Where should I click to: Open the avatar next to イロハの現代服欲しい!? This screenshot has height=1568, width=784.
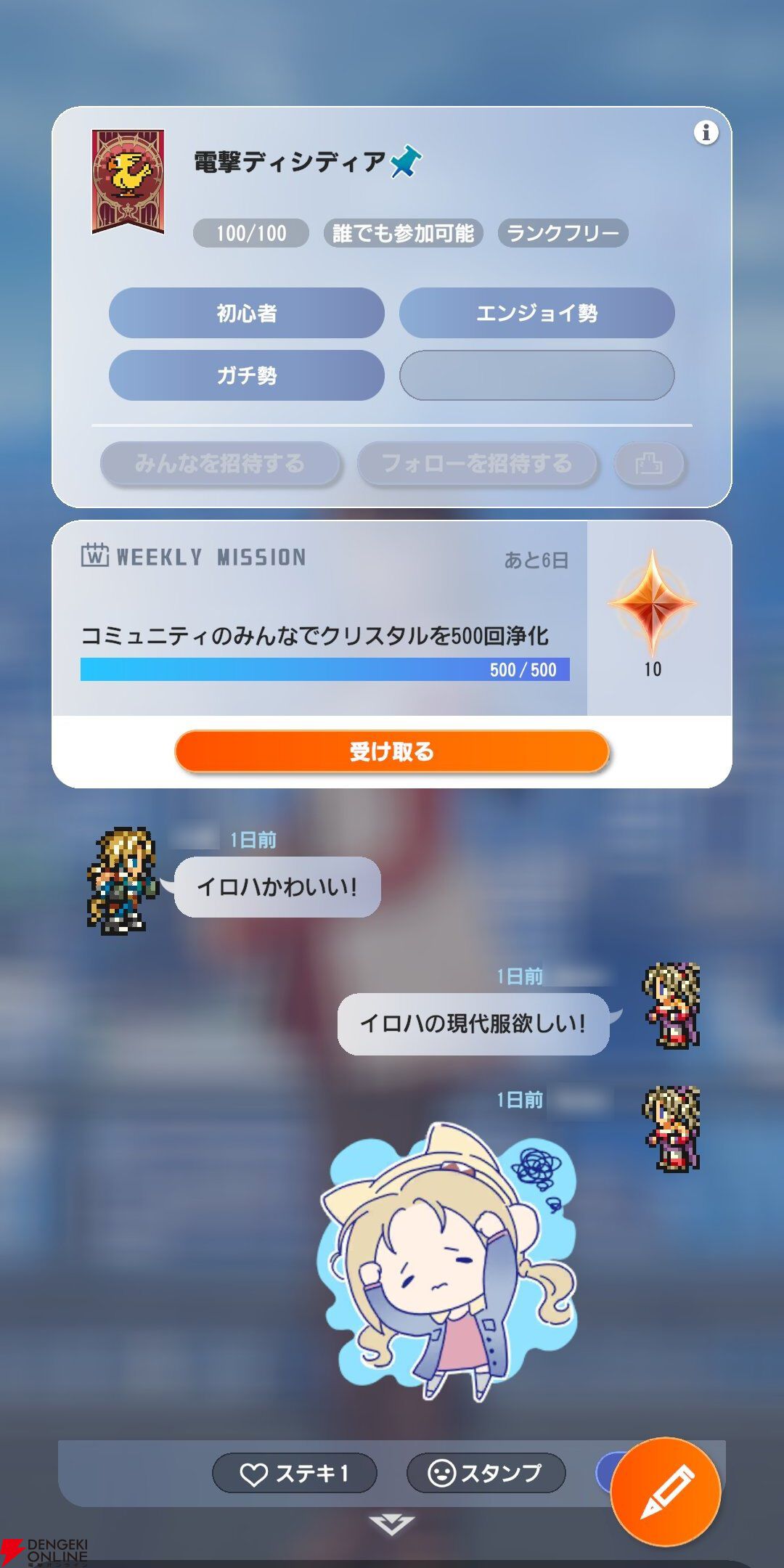671,1005
